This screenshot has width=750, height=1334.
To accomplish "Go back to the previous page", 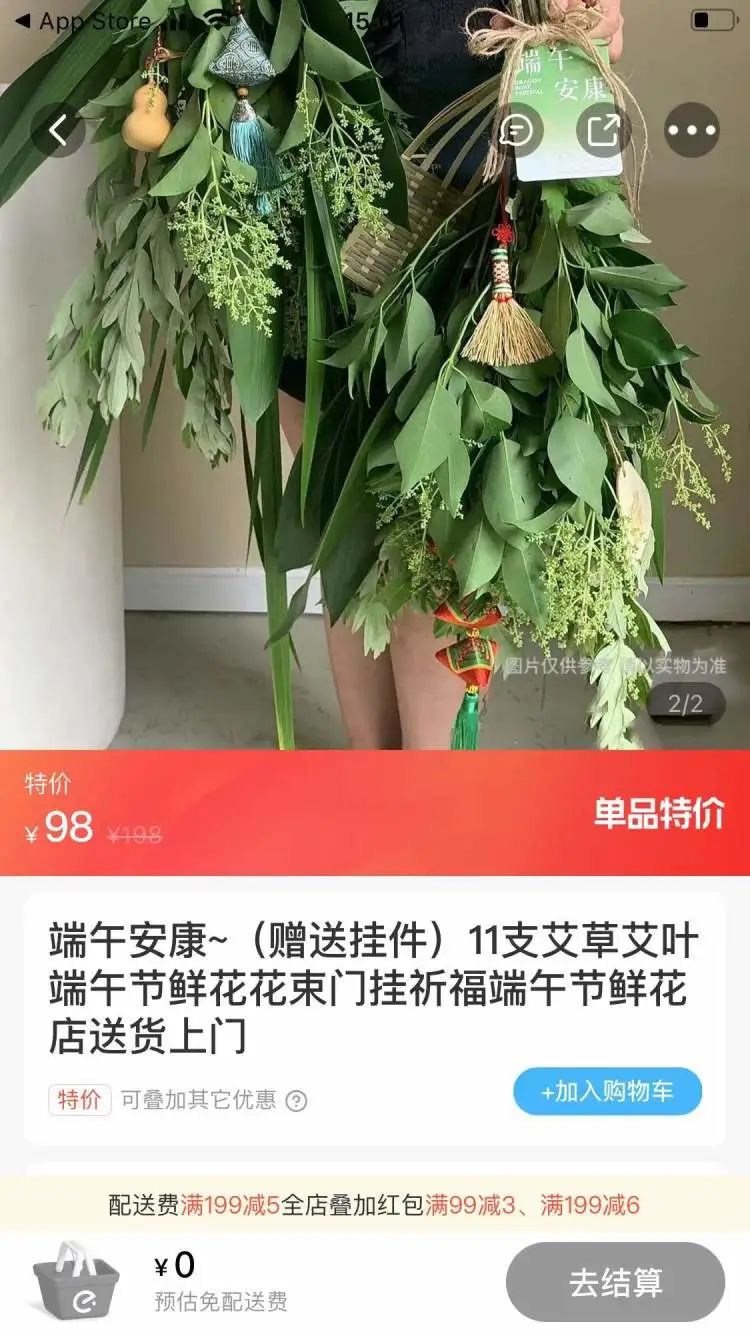I will coord(58,130).
